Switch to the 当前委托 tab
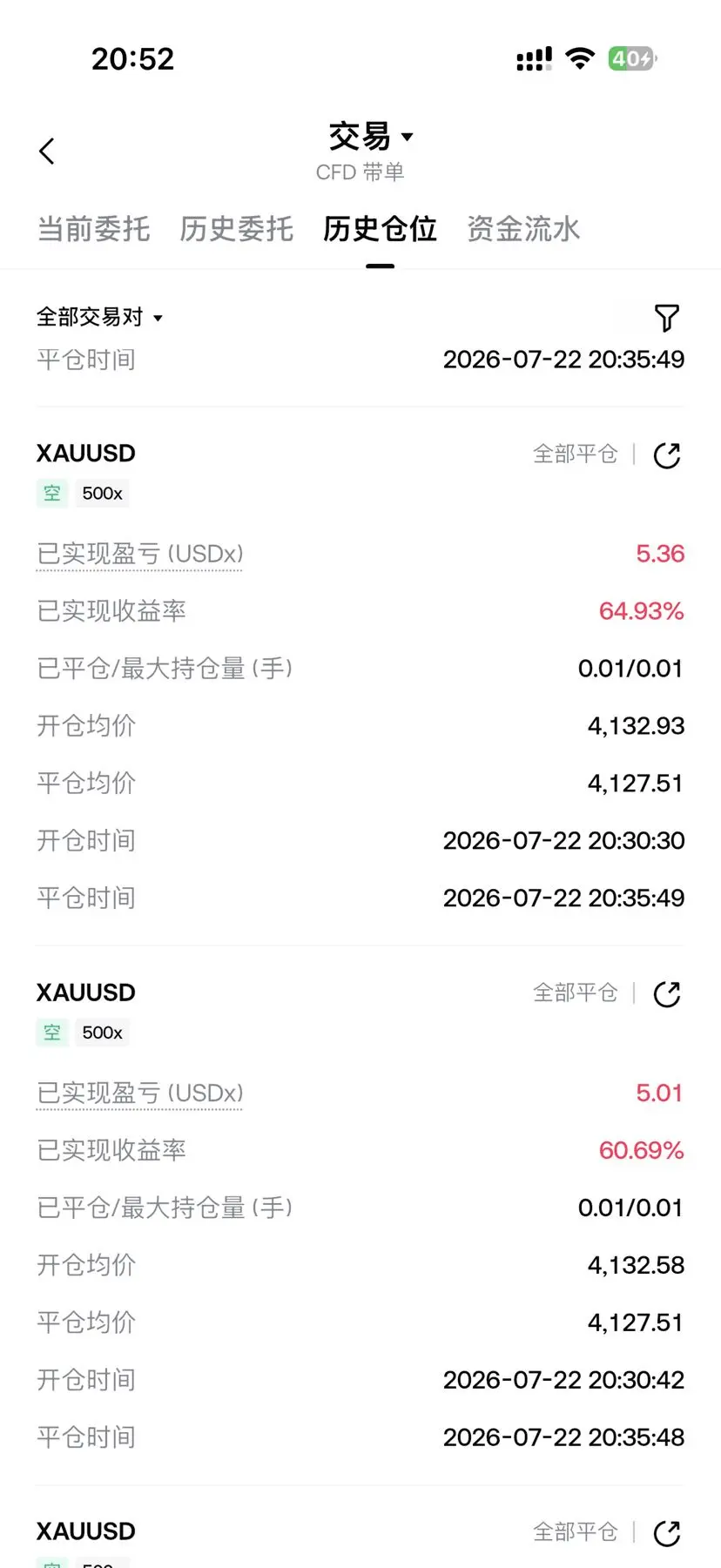Viewport: 721px width, 1568px height. (93, 229)
